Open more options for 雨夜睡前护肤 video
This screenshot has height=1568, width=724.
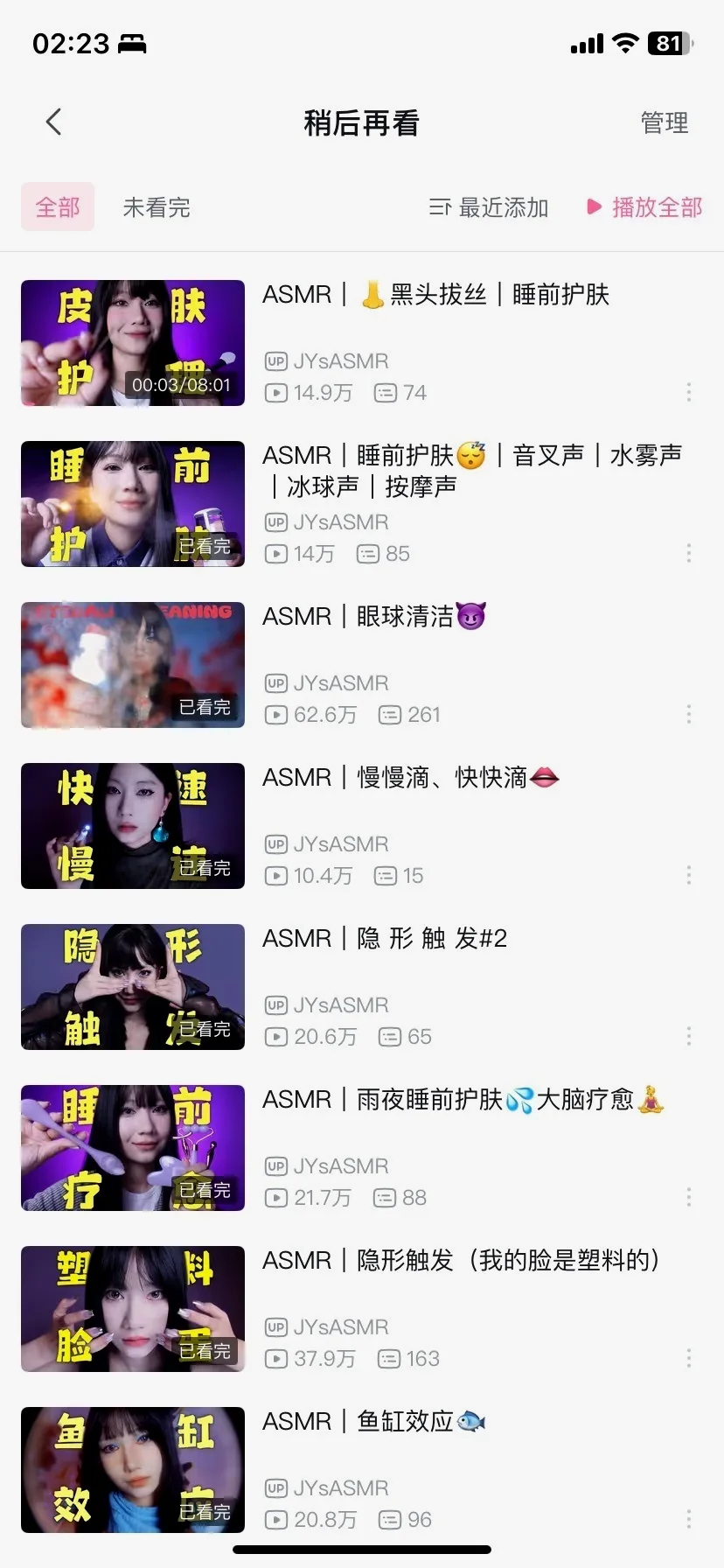pyautogui.click(x=689, y=1197)
